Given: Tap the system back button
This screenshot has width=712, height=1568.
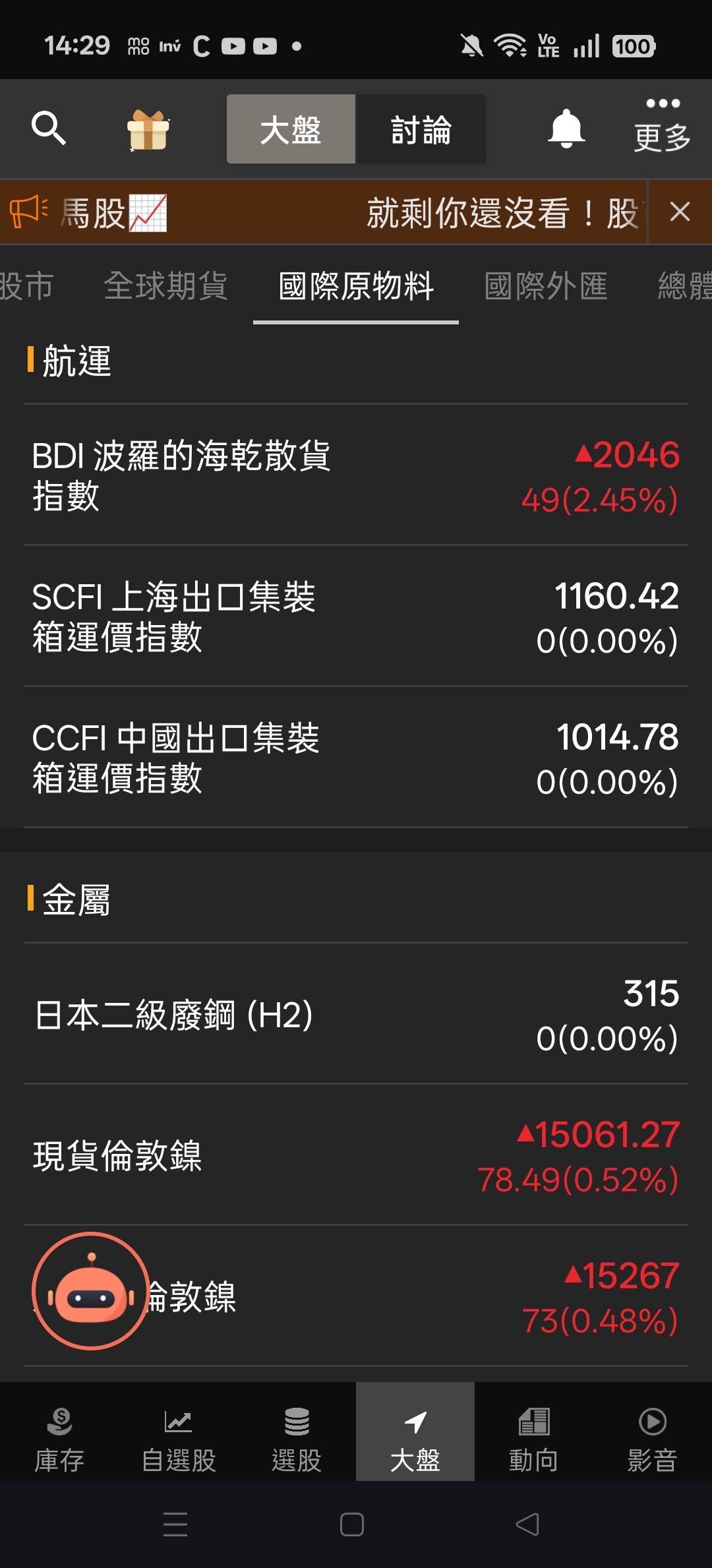Looking at the screenshot, I should tap(527, 1524).
